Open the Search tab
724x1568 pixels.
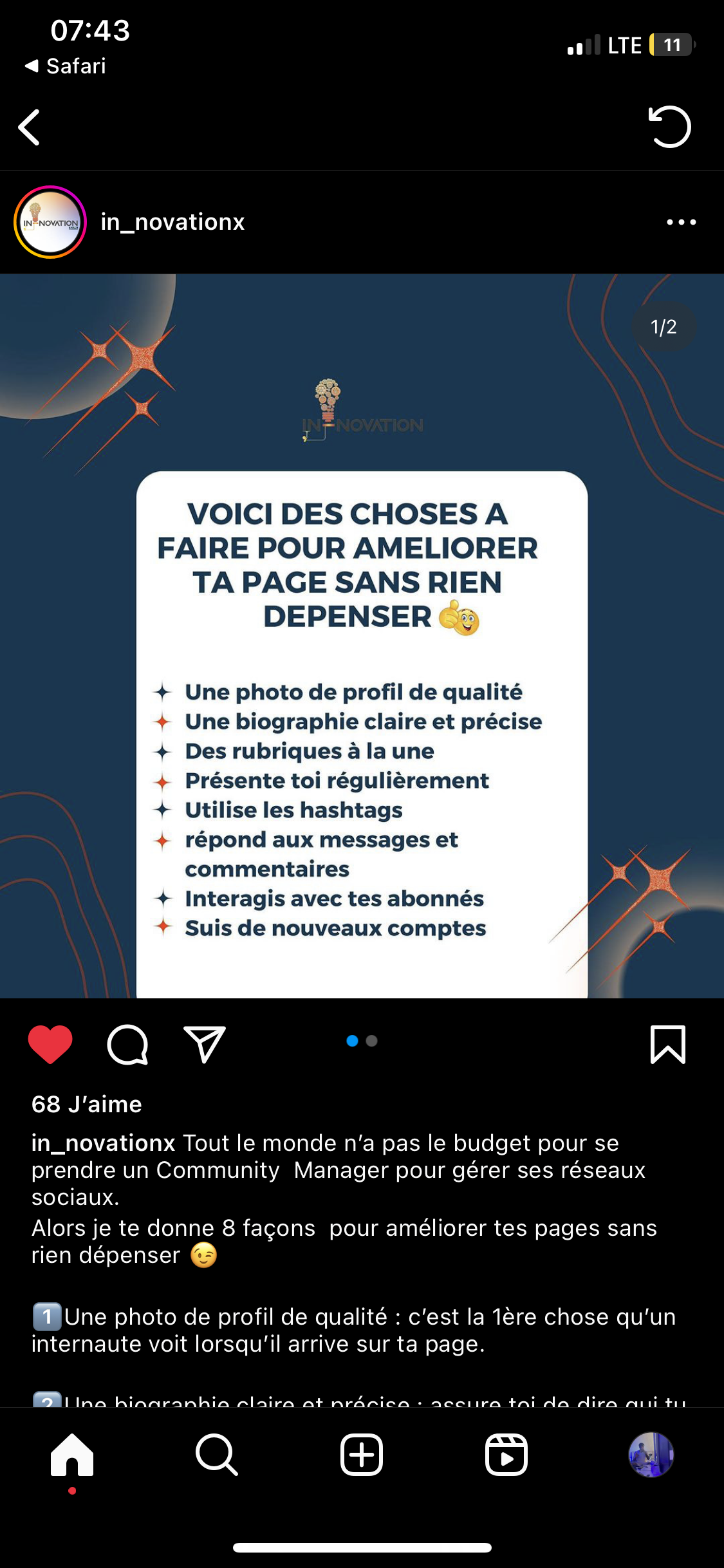pyautogui.click(x=217, y=1454)
